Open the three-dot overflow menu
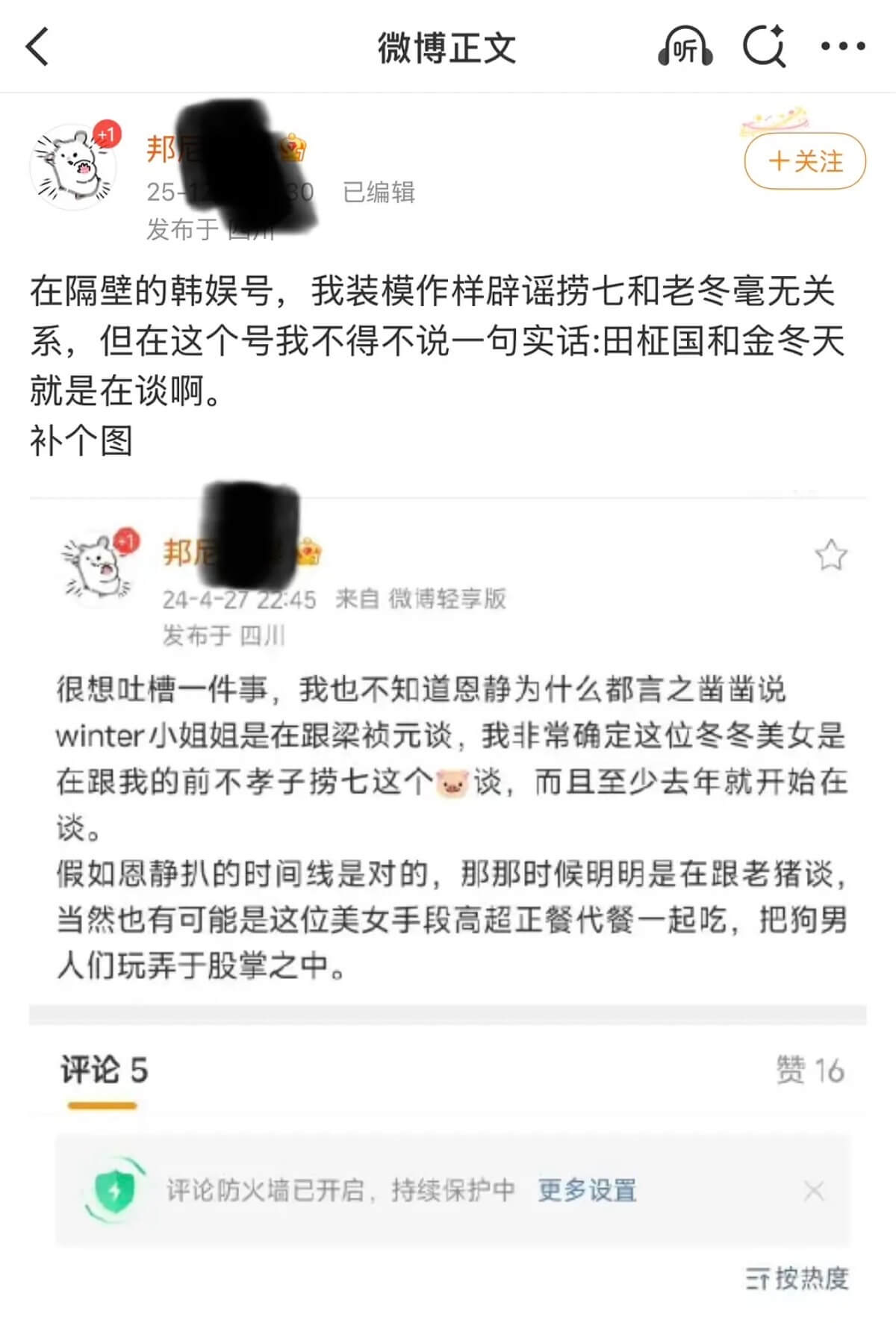896x1323 pixels. pos(842,46)
